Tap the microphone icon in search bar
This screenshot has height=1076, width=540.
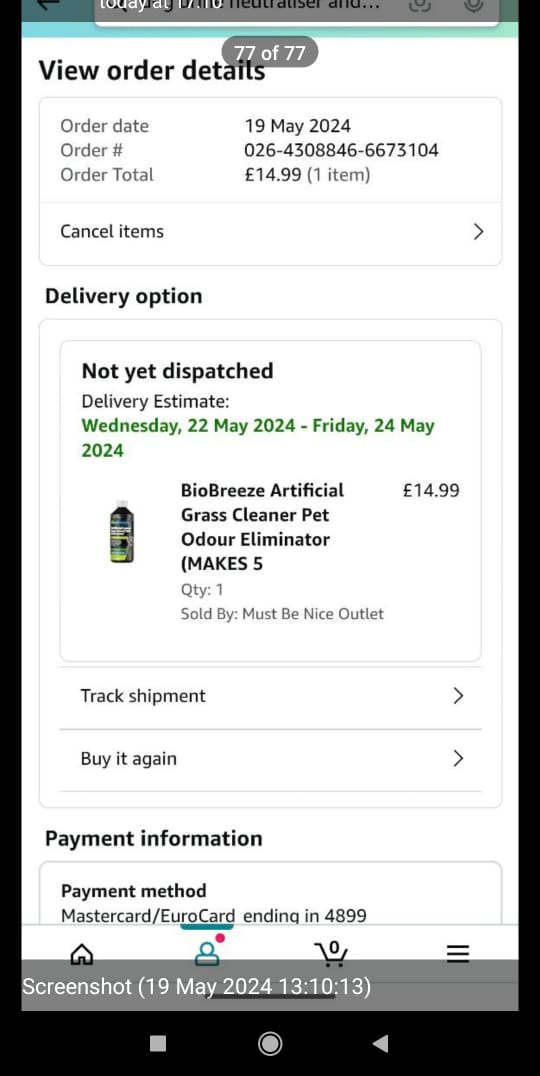pos(471,4)
